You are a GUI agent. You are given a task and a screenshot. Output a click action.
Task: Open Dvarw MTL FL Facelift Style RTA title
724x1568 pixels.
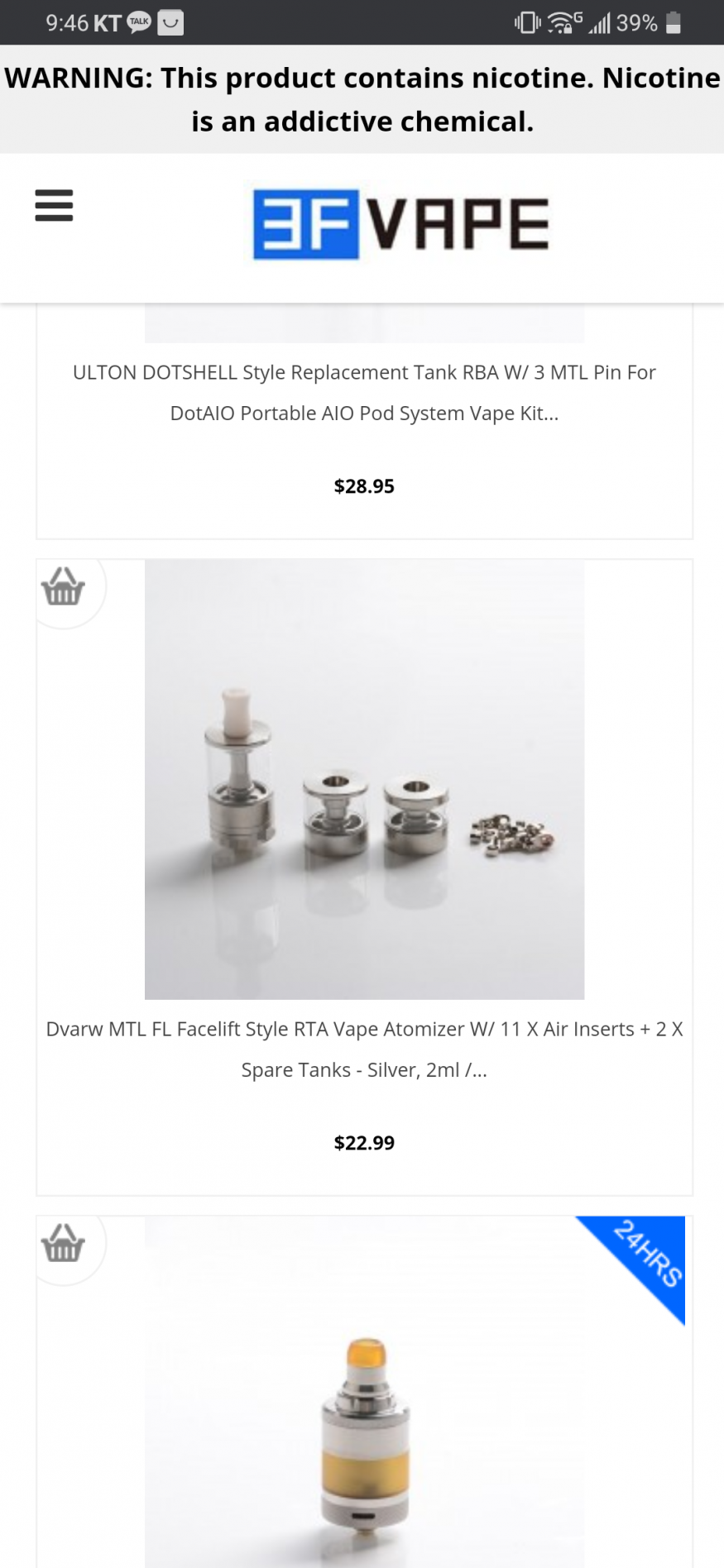point(364,1049)
